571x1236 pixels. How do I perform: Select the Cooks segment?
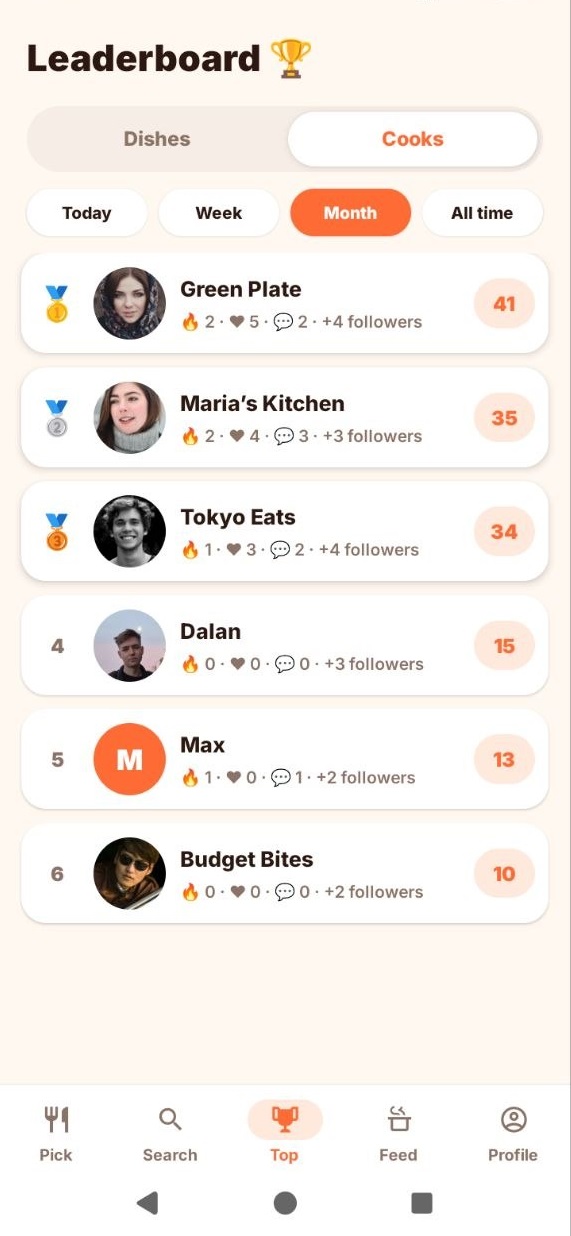412,139
